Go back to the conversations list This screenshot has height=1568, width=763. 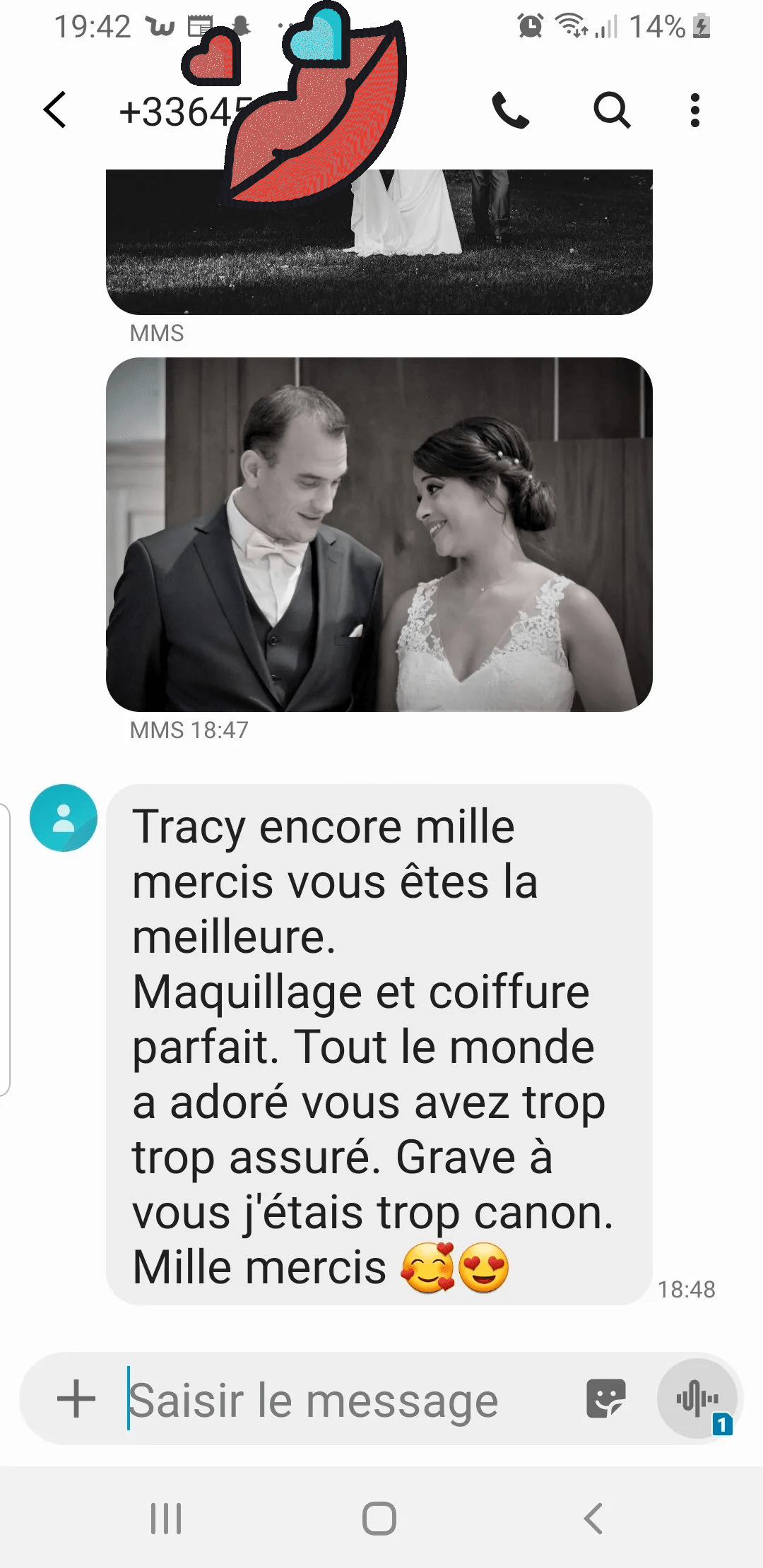(x=55, y=110)
